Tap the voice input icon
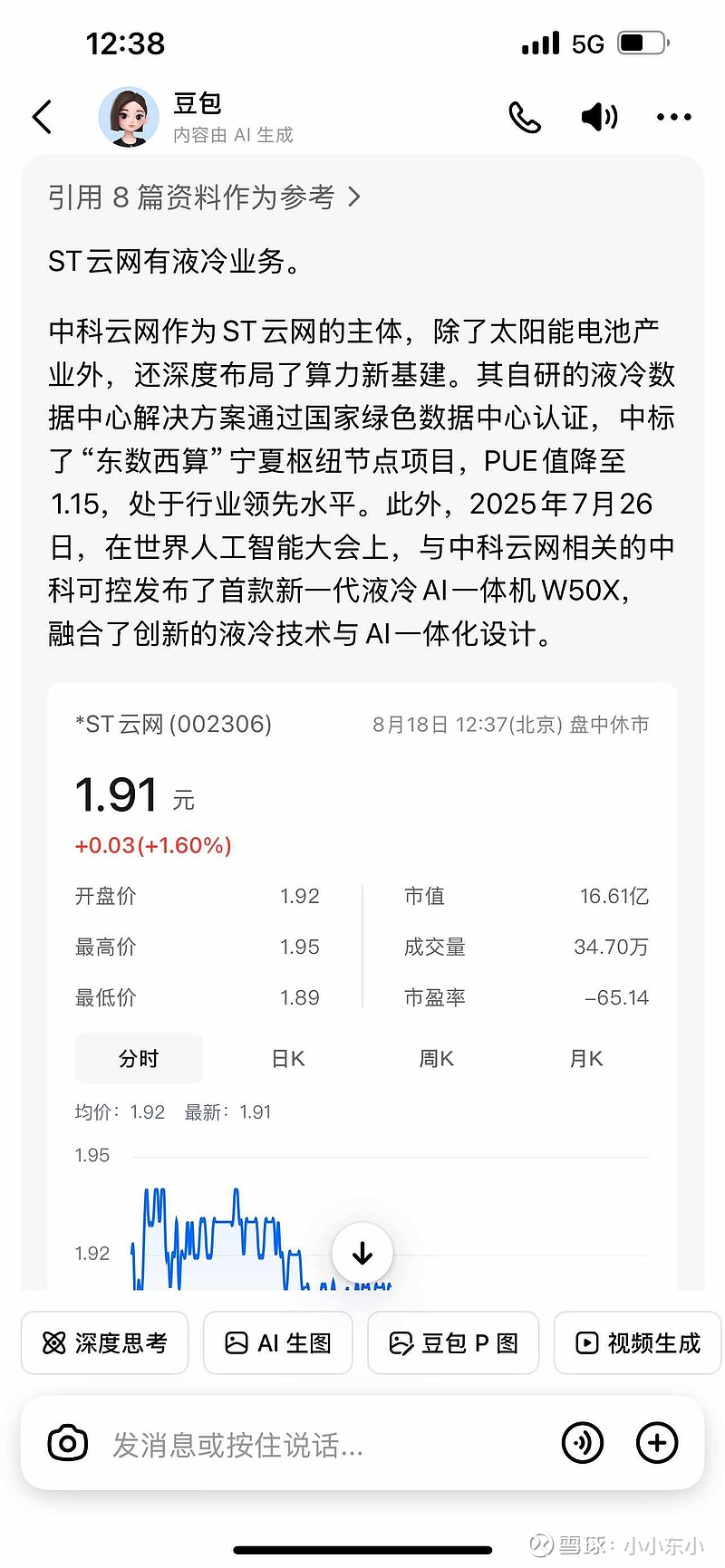 583,1443
